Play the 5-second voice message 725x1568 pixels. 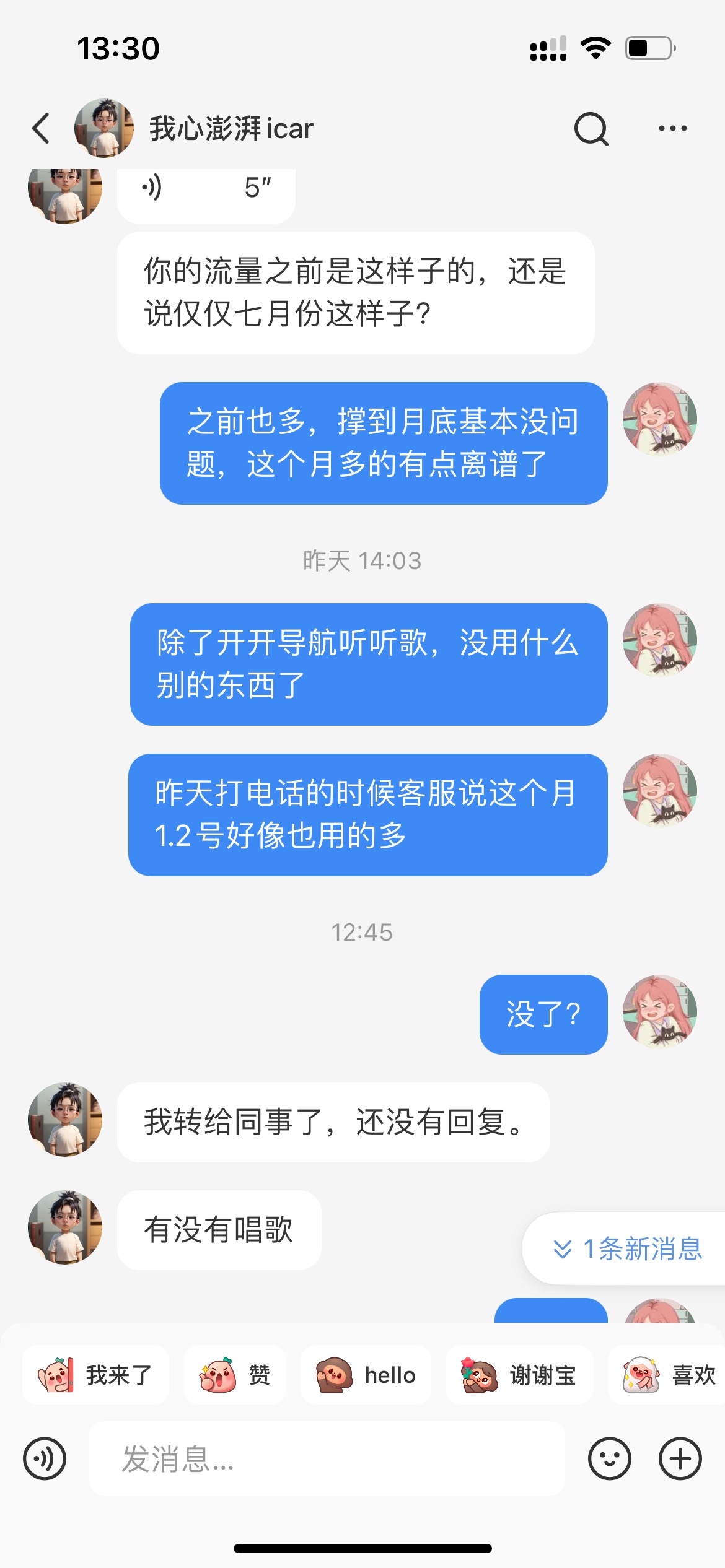(206, 188)
